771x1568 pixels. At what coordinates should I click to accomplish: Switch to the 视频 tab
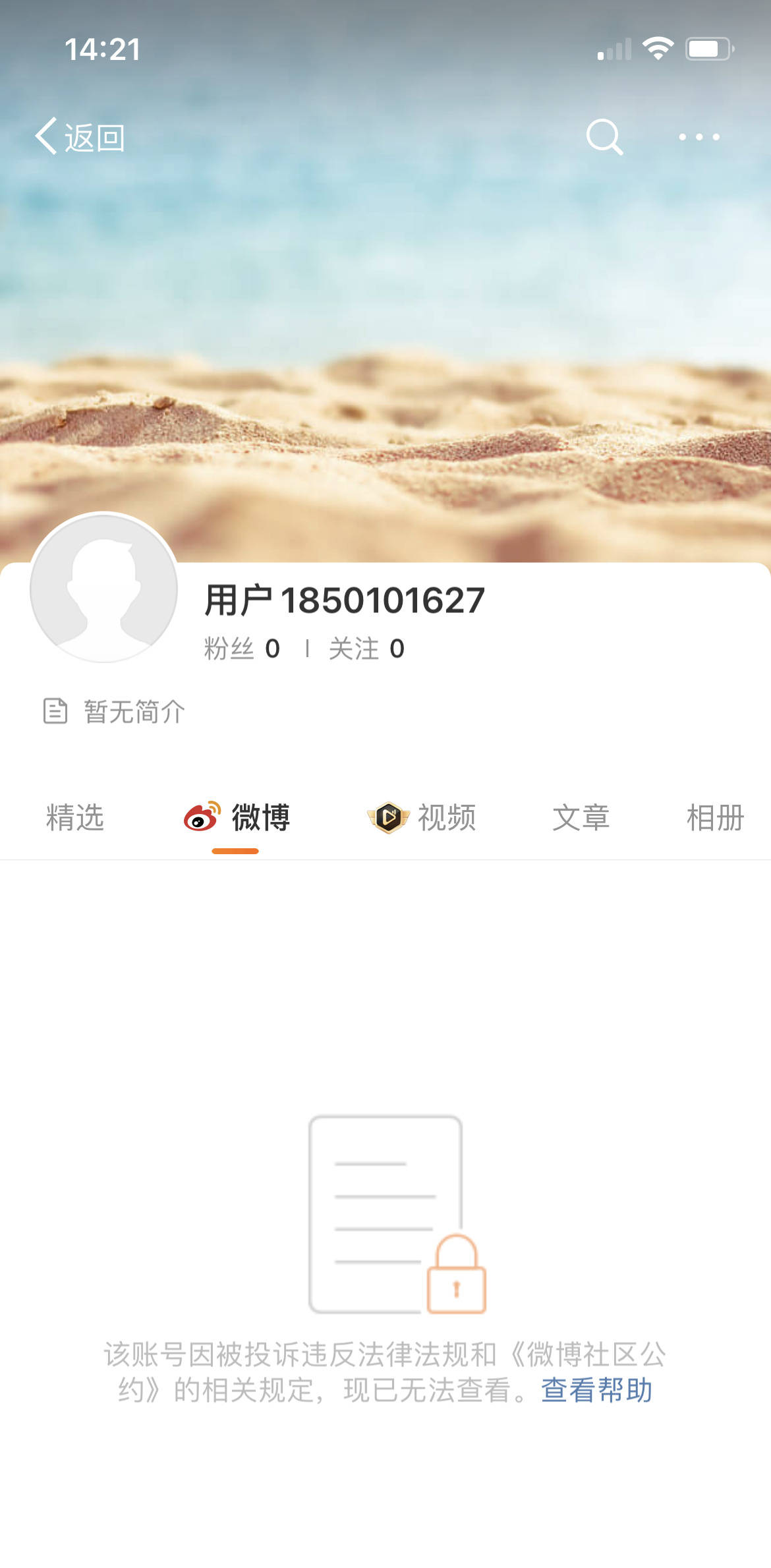click(x=421, y=818)
